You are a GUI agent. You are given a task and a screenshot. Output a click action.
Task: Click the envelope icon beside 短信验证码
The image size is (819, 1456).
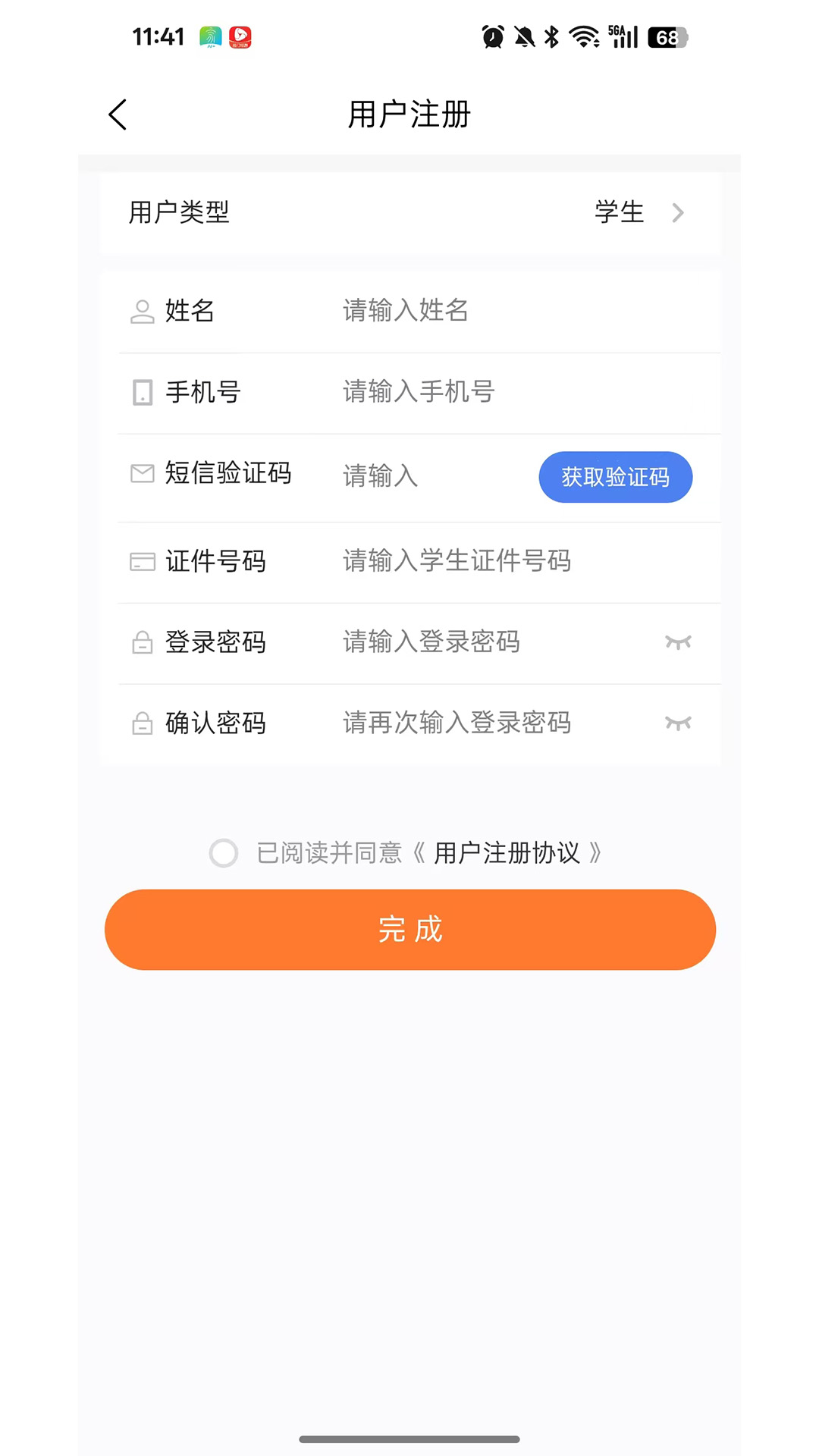pyautogui.click(x=142, y=473)
